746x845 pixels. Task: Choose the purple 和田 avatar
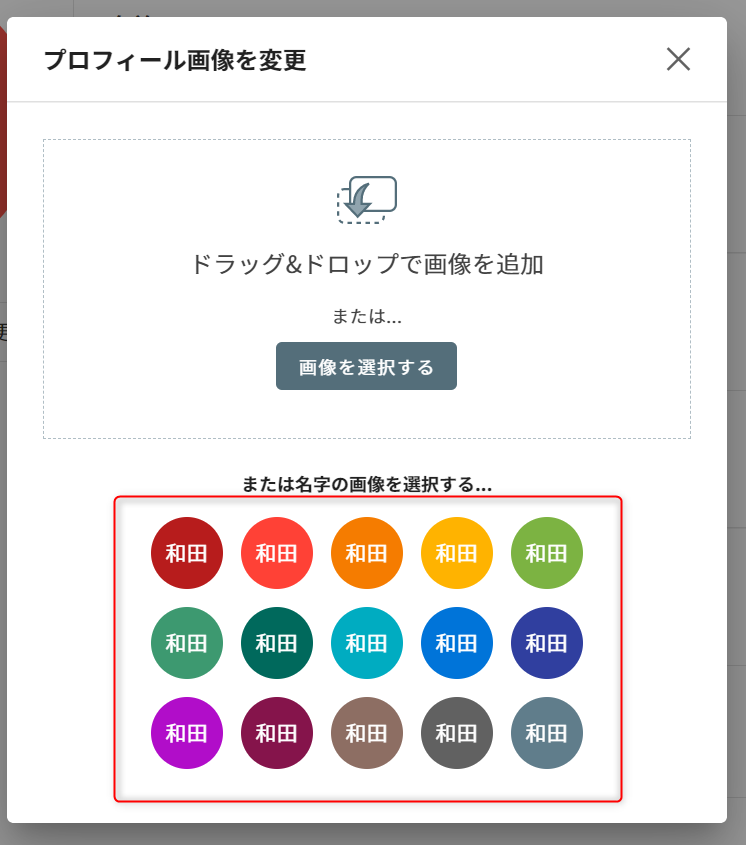[187, 733]
